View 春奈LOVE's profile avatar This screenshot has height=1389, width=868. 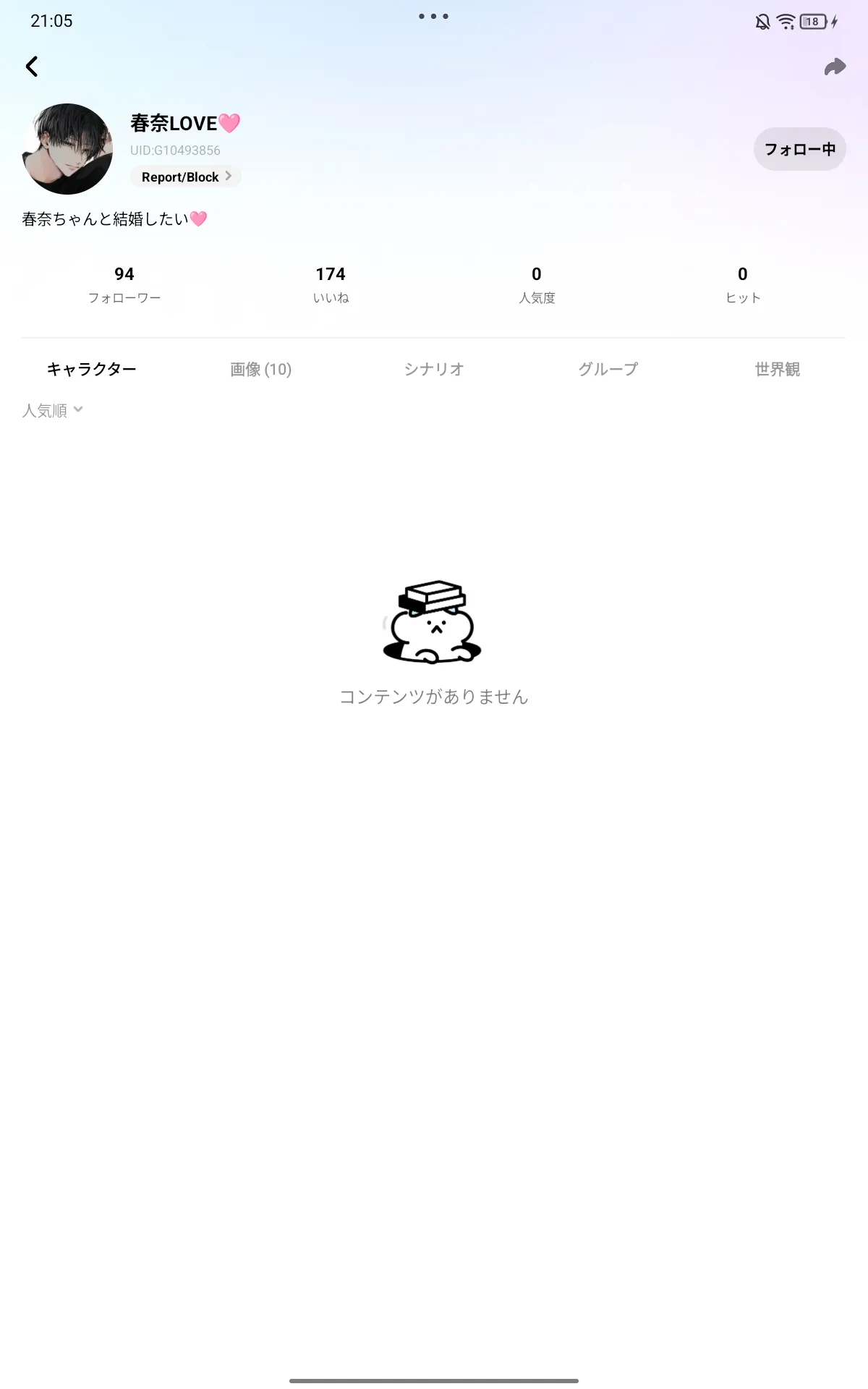68,149
